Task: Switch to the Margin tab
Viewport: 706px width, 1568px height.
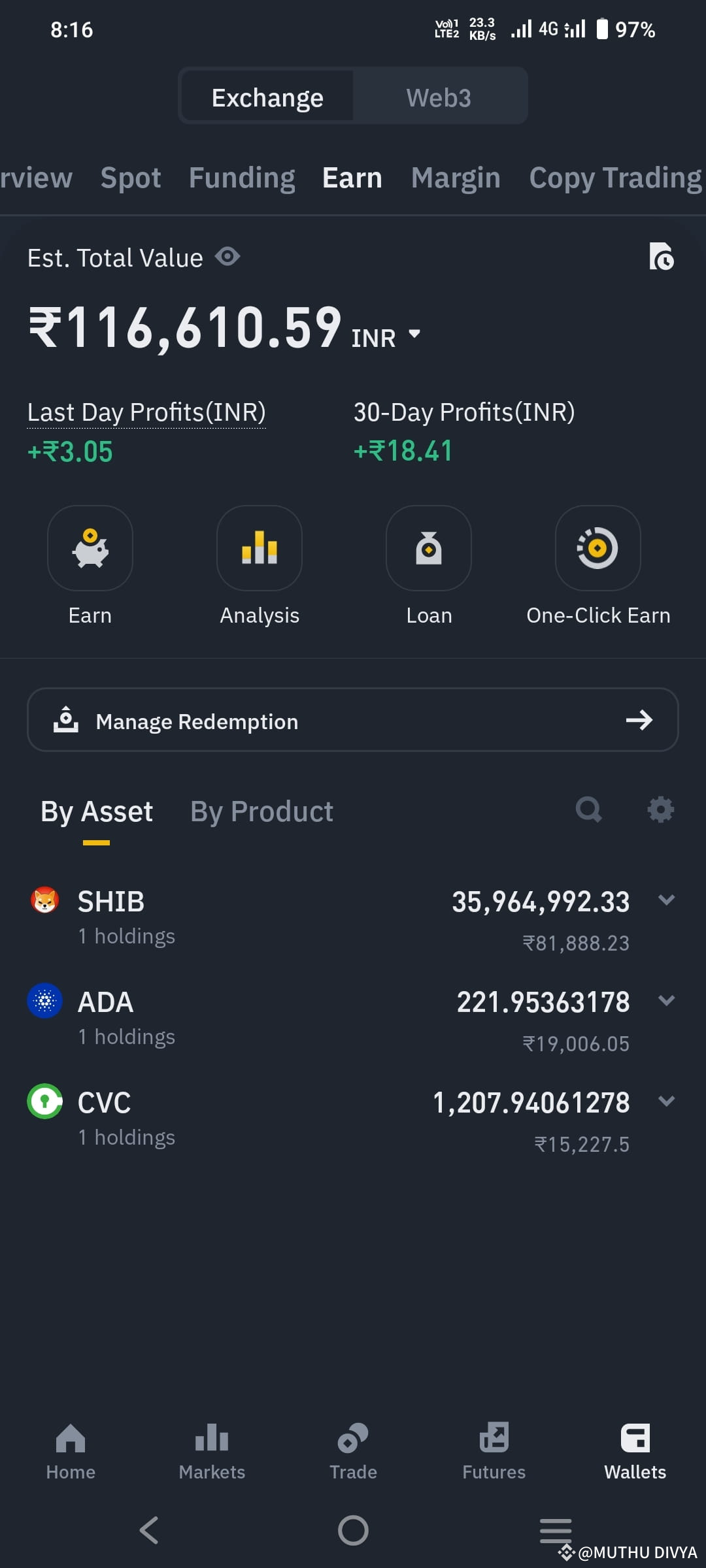Action: point(456,177)
